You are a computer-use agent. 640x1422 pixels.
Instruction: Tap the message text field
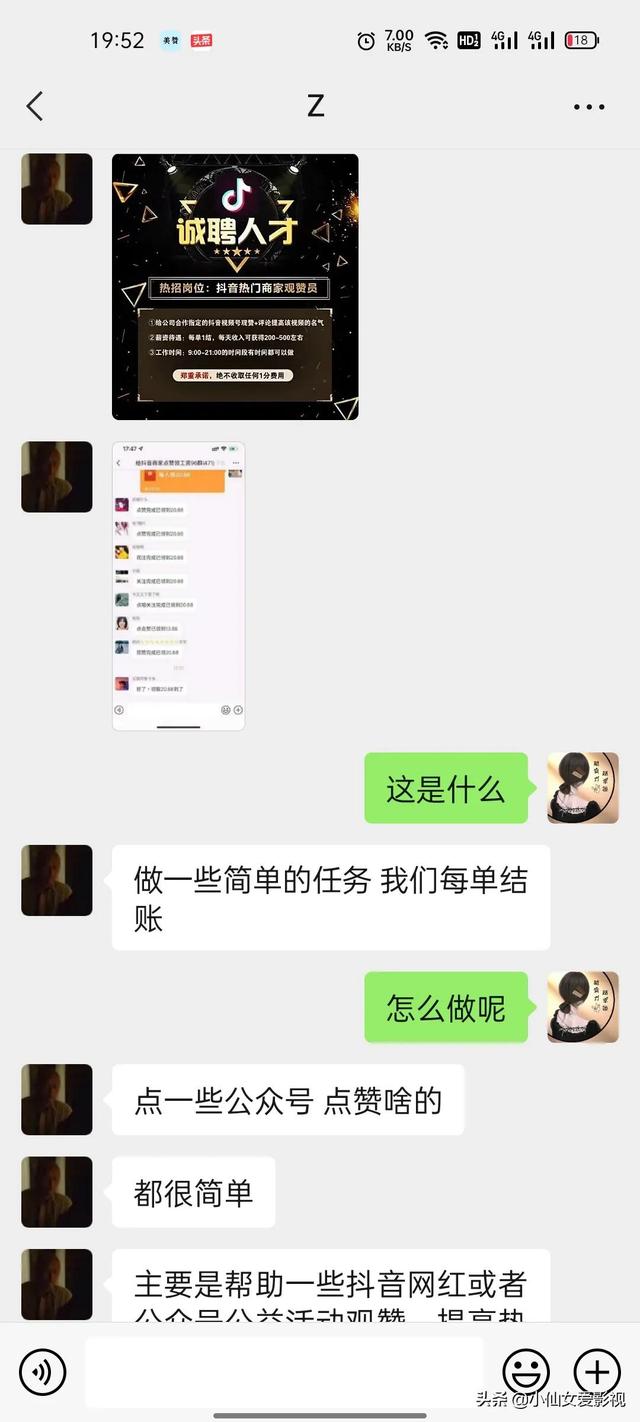pyautogui.click(x=283, y=1372)
